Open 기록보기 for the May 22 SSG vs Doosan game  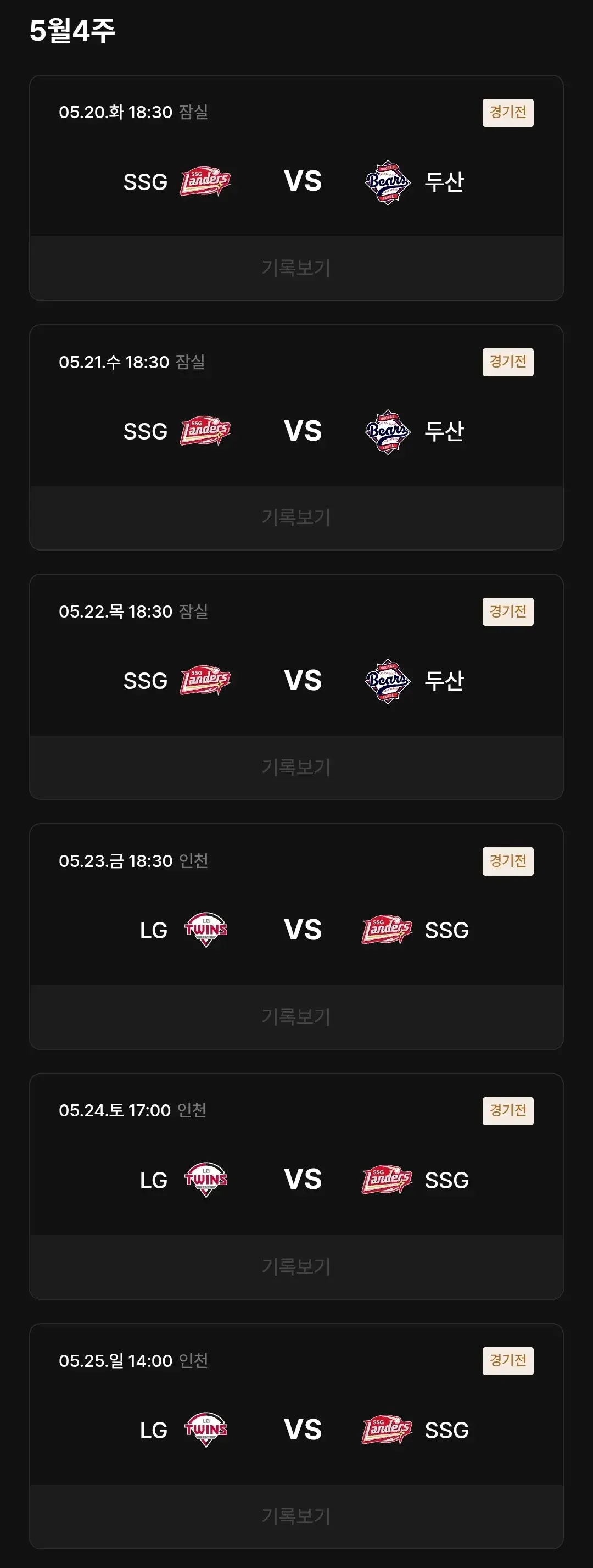pos(296,768)
